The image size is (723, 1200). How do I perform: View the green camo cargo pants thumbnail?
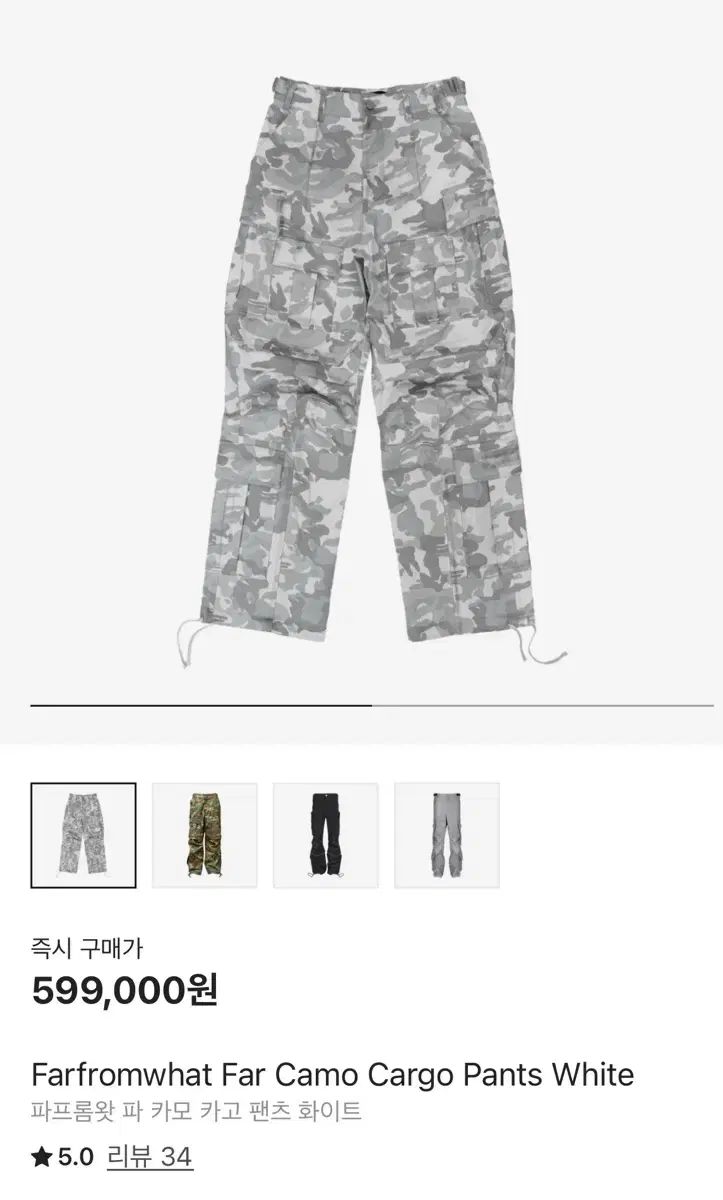[205, 835]
